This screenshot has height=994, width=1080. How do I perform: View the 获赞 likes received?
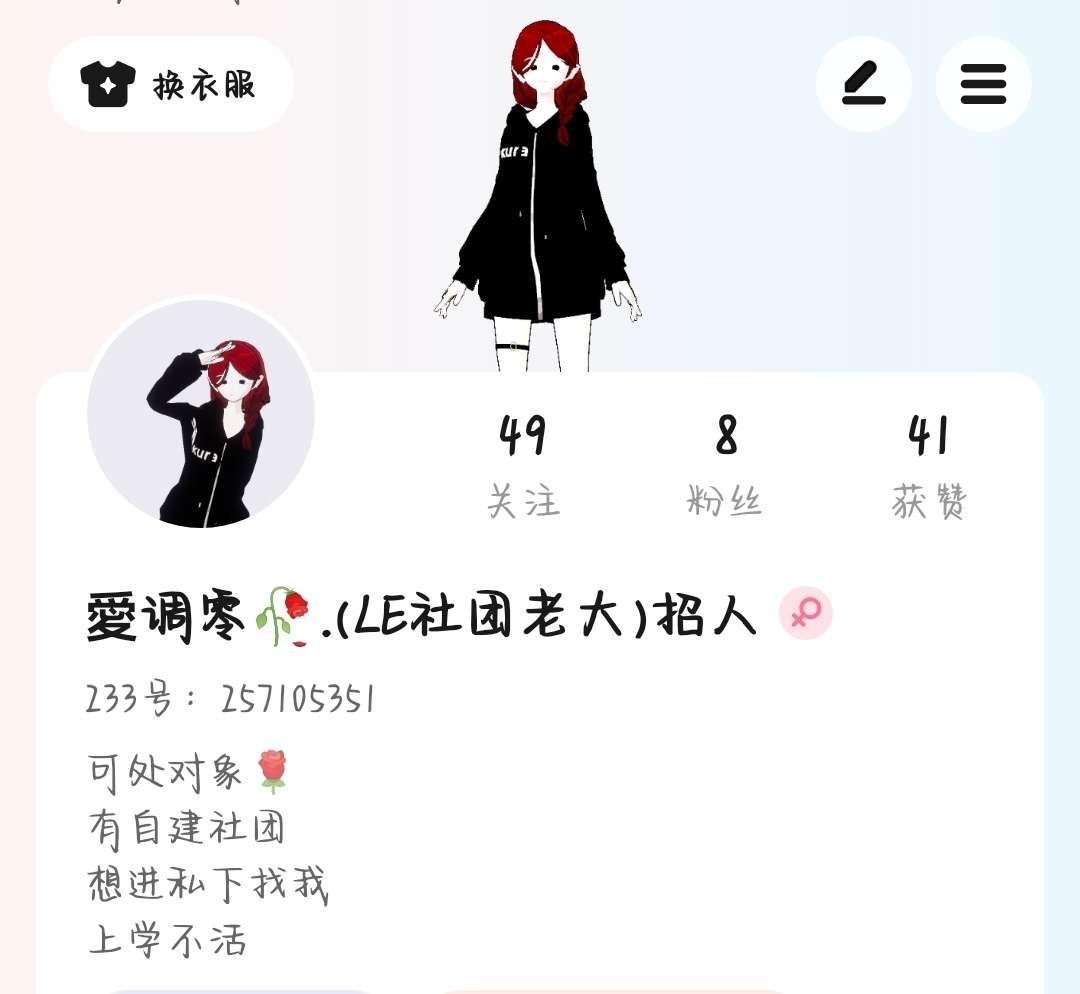[929, 466]
